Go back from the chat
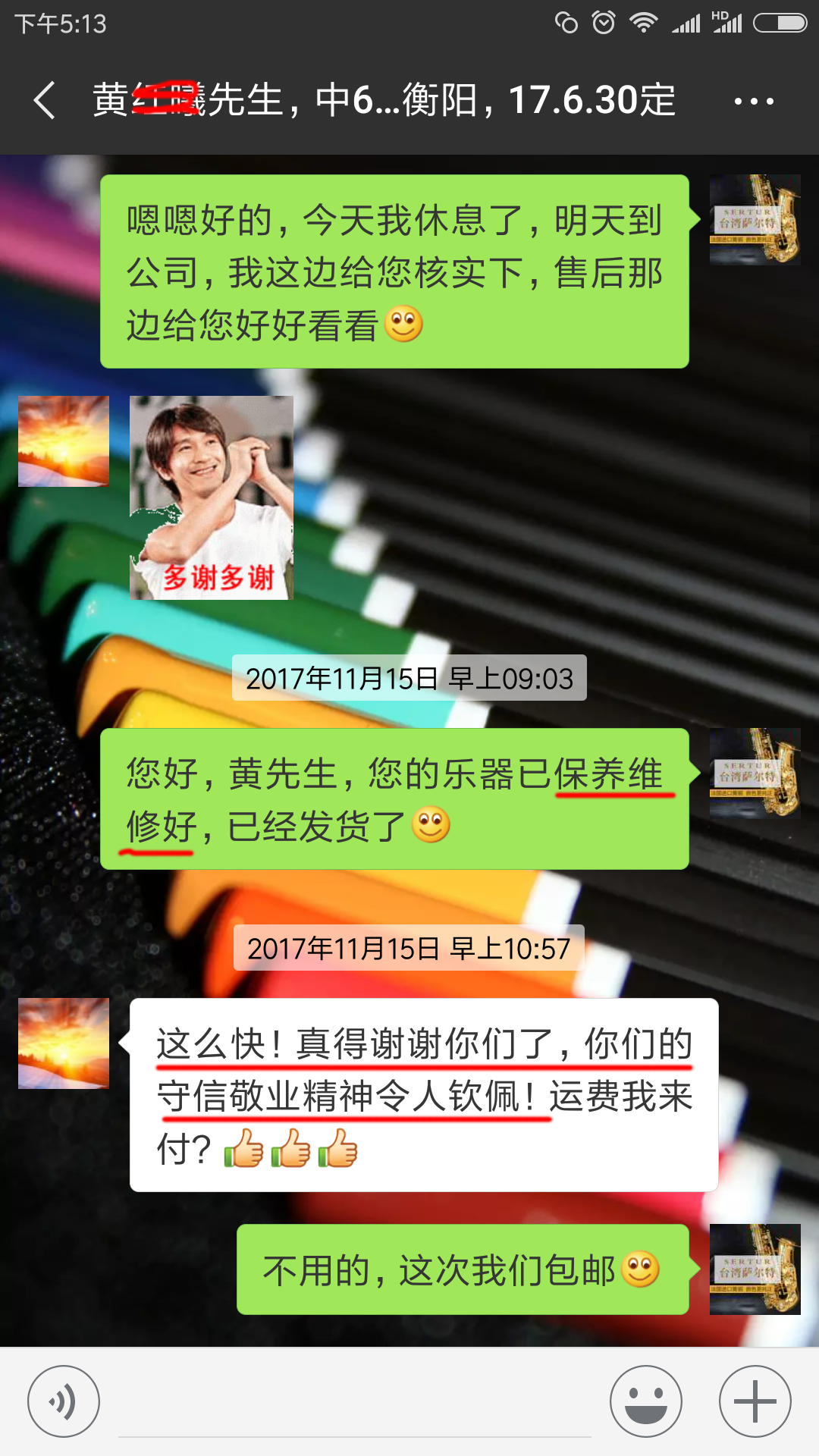This screenshot has width=819, height=1456. tap(45, 100)
